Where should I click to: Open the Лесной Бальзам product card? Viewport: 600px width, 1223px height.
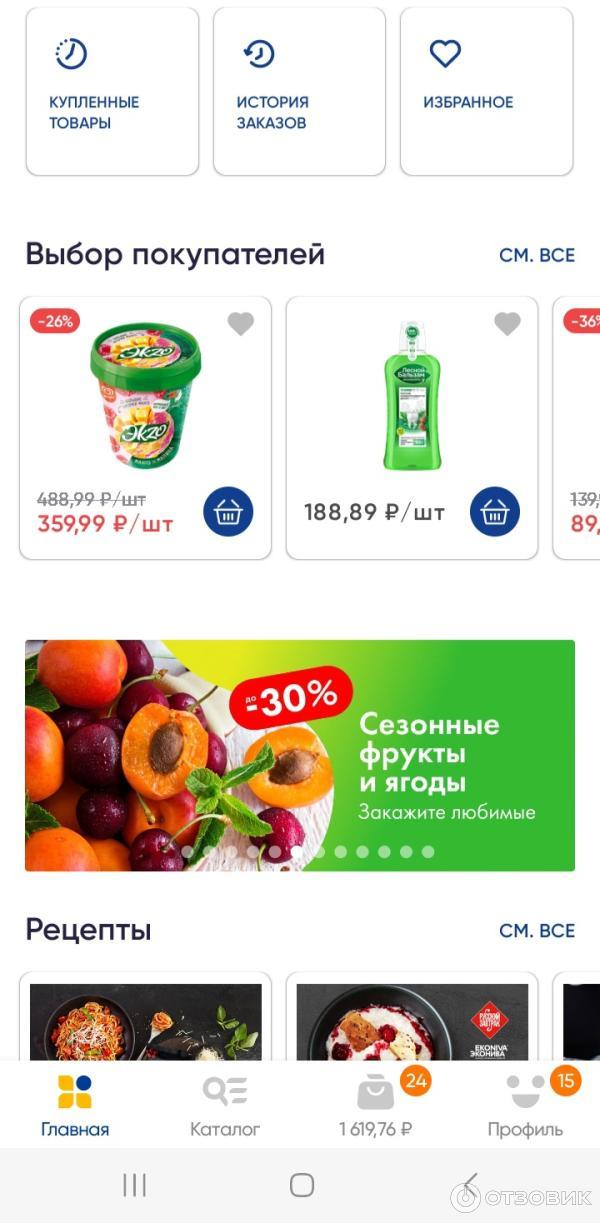[412, 400]
